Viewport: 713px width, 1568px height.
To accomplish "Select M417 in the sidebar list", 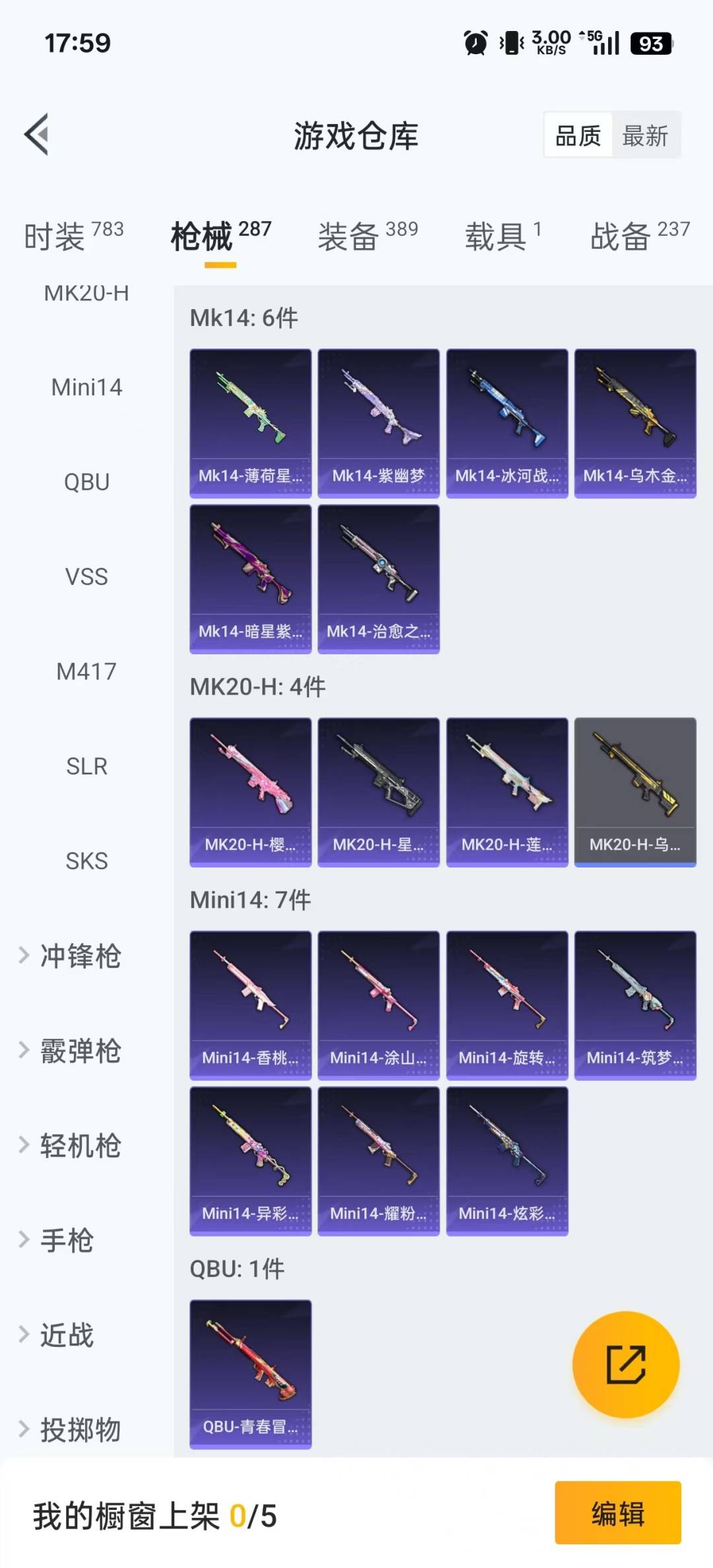I will (86, 672).
